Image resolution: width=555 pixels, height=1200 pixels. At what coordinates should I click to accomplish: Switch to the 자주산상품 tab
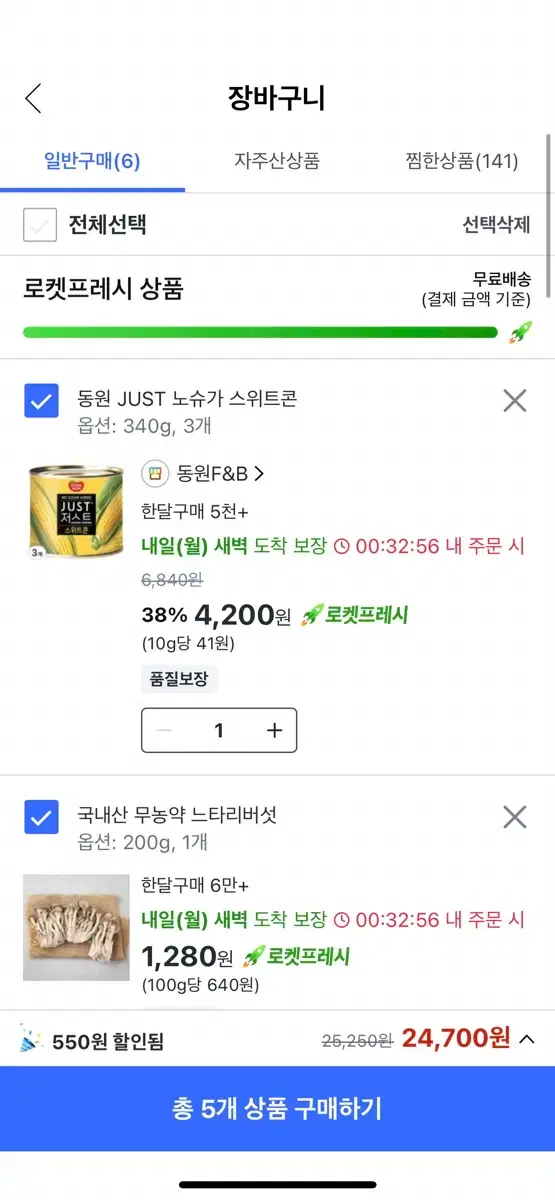[x=277, y=160]
